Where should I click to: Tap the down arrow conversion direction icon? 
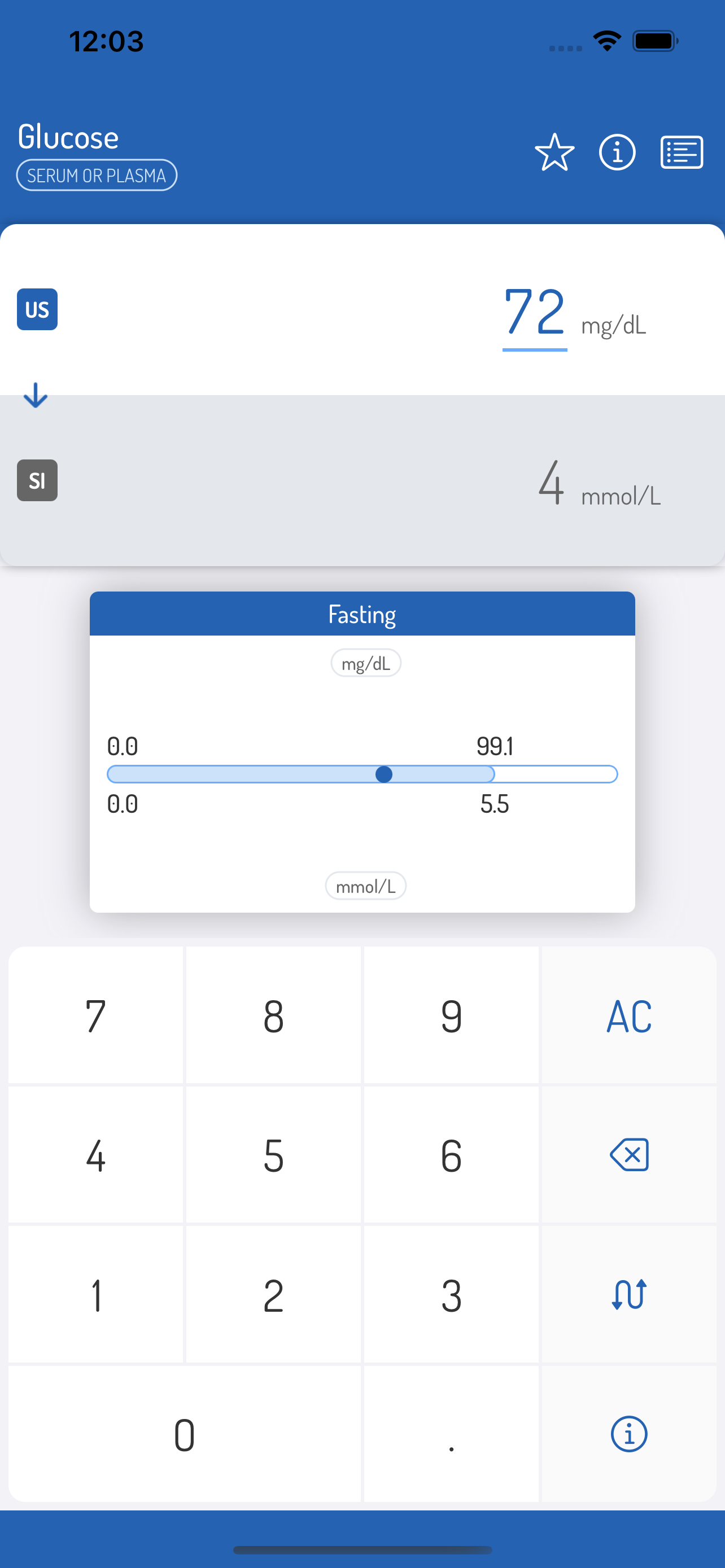tap(36, 396)
